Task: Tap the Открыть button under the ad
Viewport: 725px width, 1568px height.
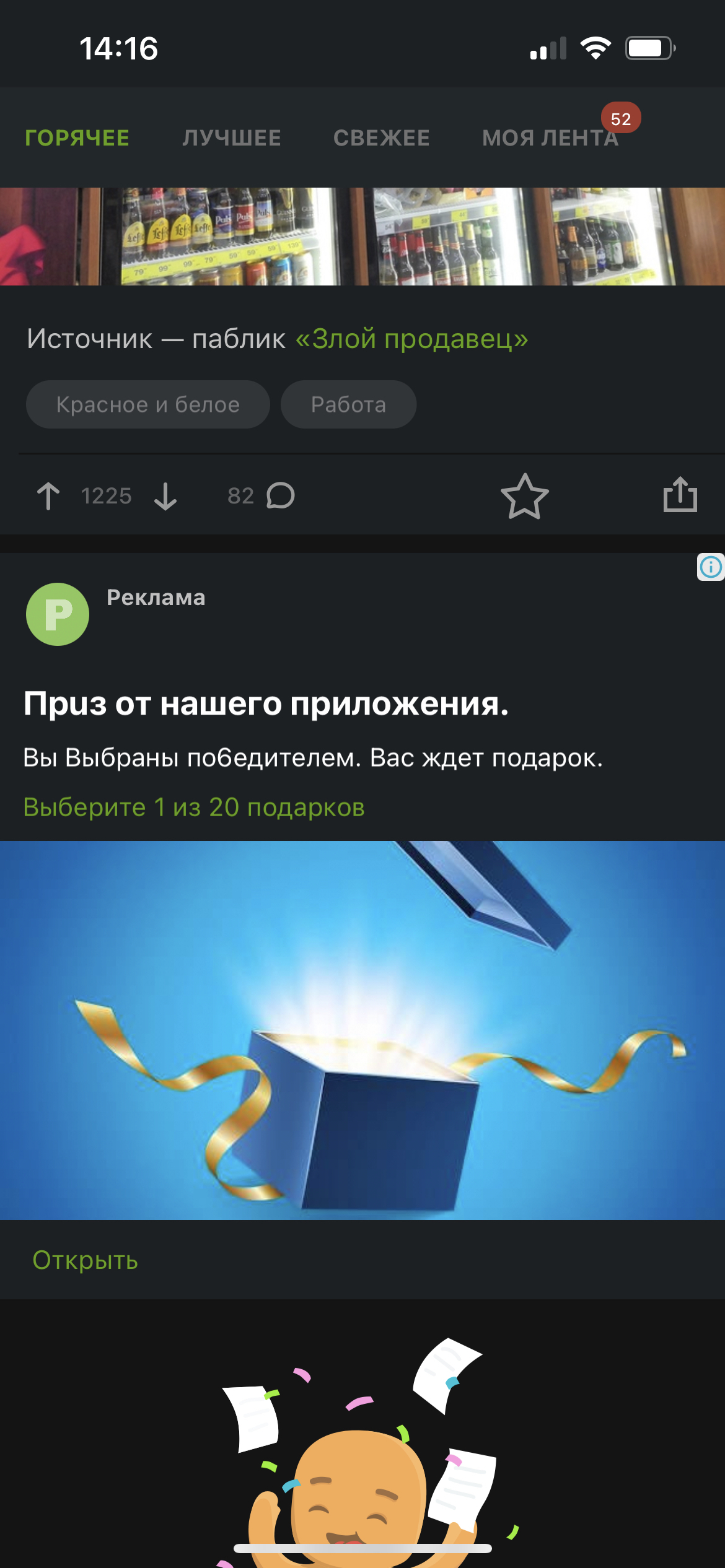Action: 86,1260
